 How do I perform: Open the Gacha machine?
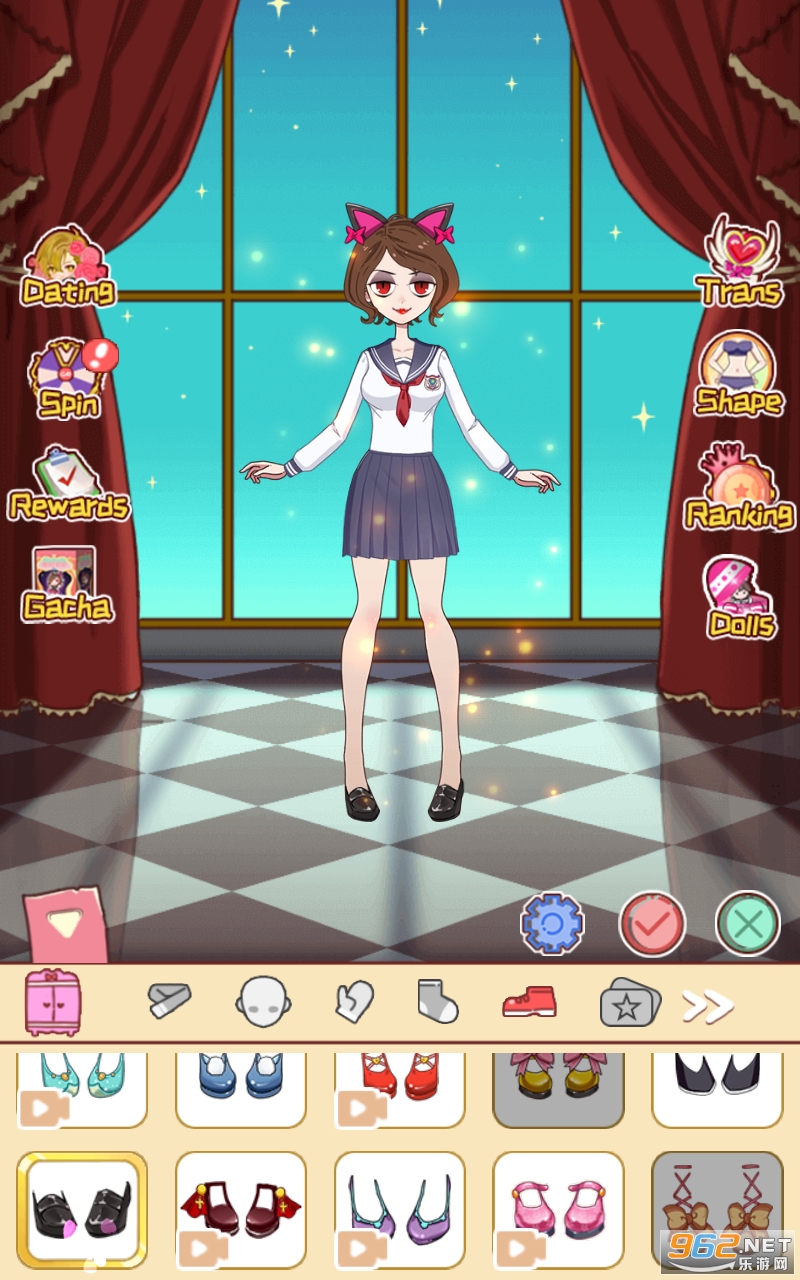pos(66,584)
